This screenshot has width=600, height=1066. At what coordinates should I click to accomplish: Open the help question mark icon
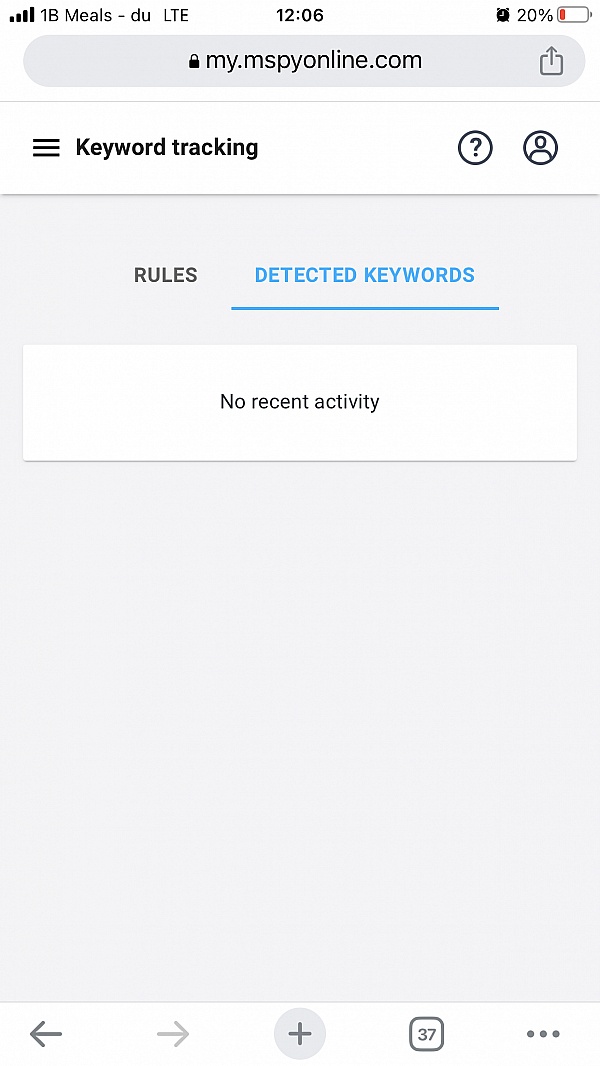[475, 148]
